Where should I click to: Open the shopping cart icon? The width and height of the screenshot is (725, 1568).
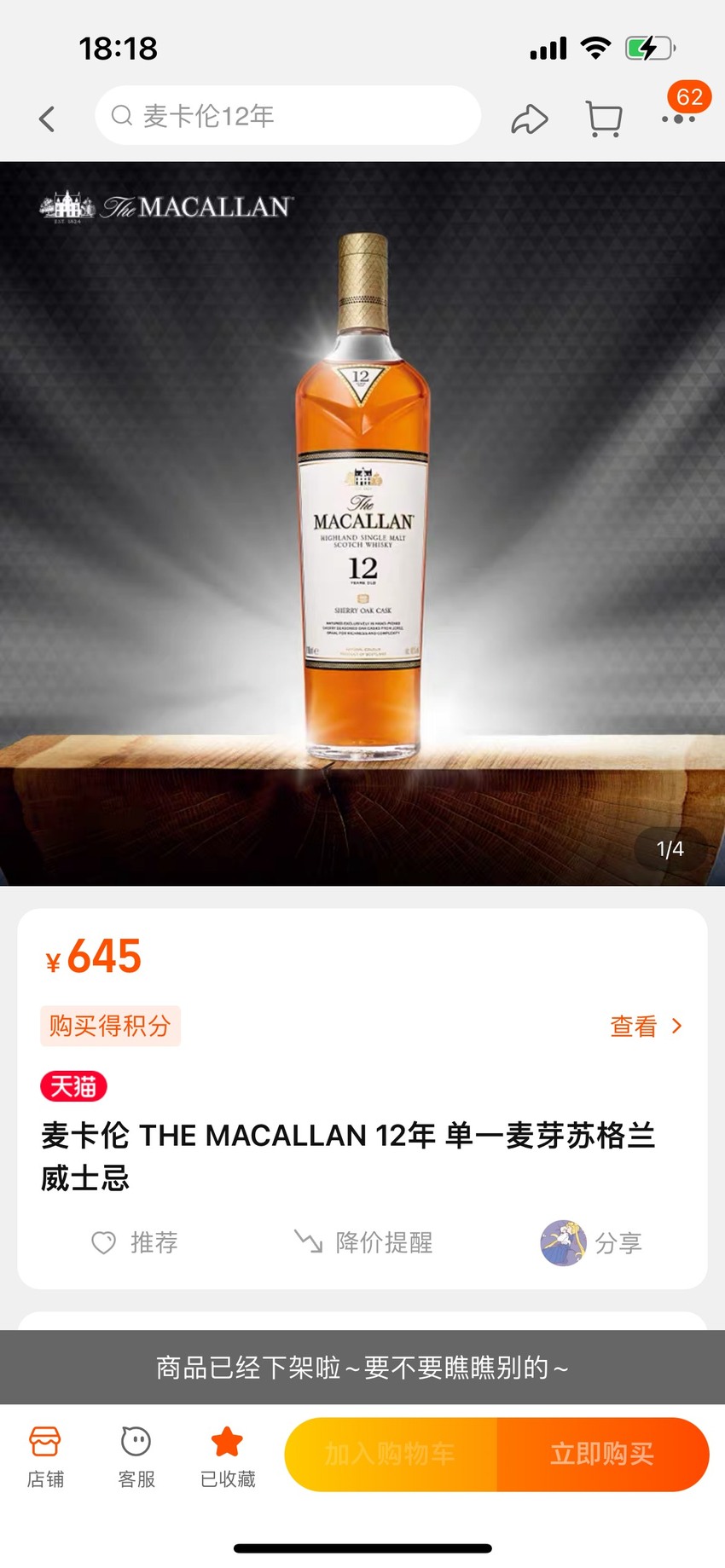[604, 119]
